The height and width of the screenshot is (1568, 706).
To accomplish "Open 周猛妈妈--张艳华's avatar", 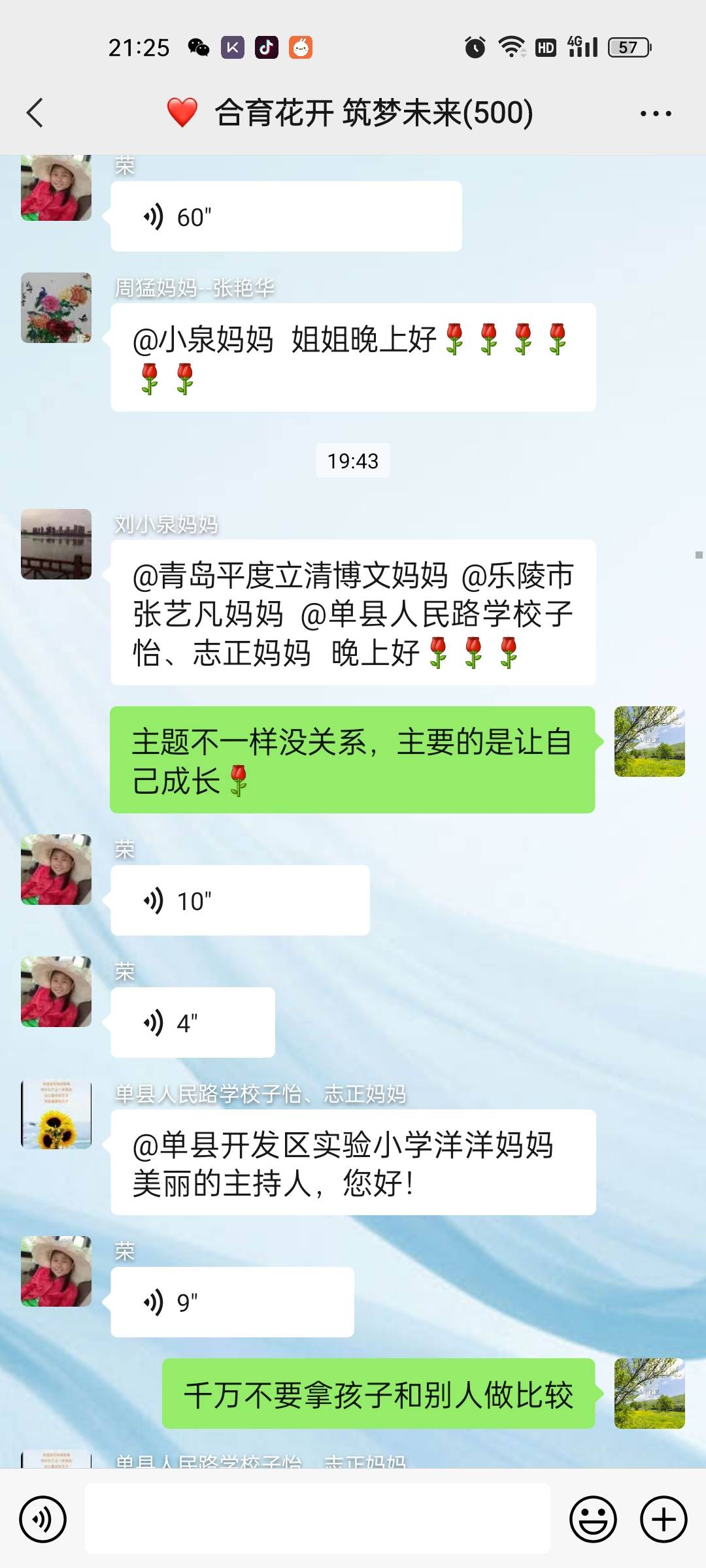I will [x=56, y=307].
